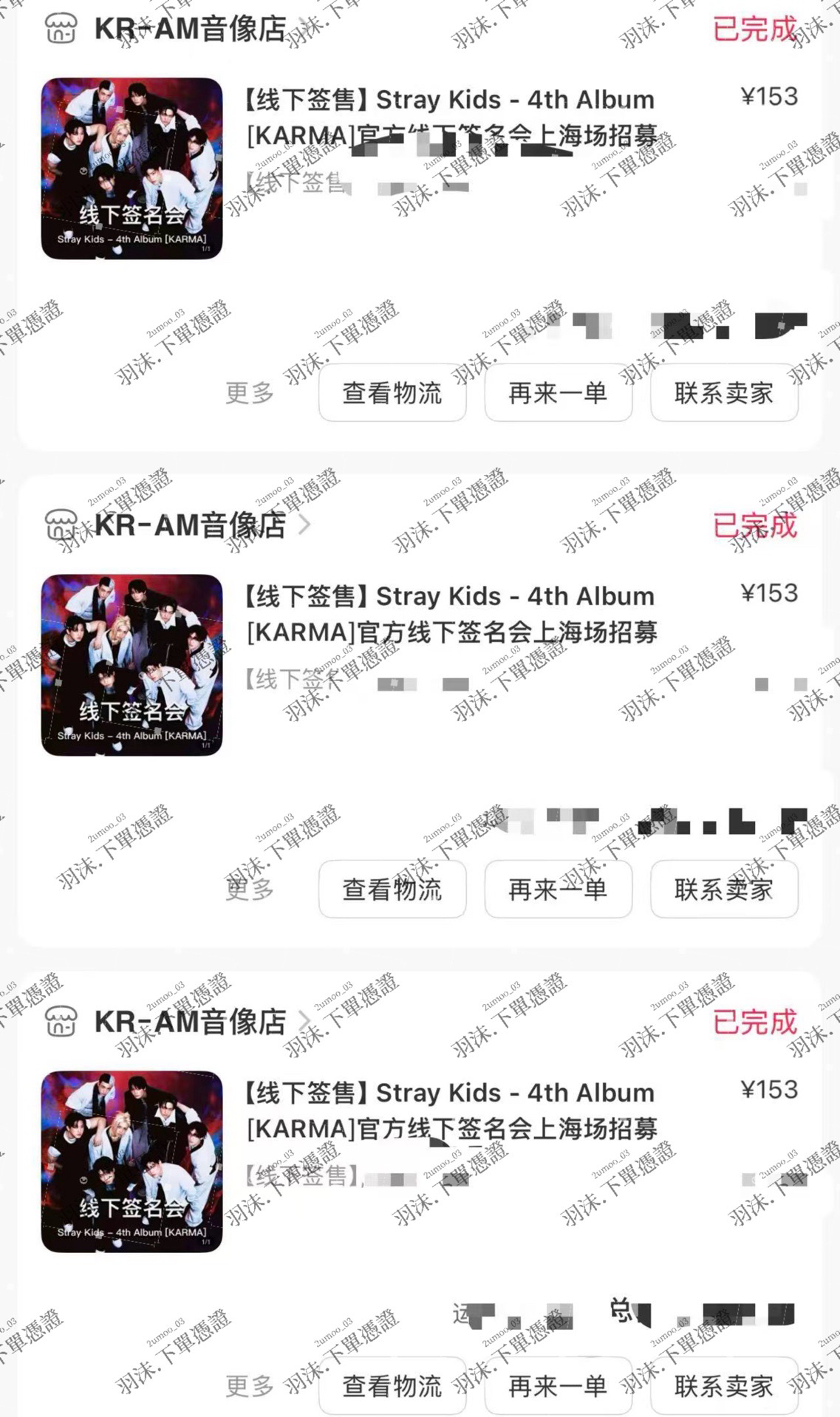Screen dimensions: 840x1417
Task: Click 再来一单 on the first order
Action: pyautogui.click(x=558, y=394)
